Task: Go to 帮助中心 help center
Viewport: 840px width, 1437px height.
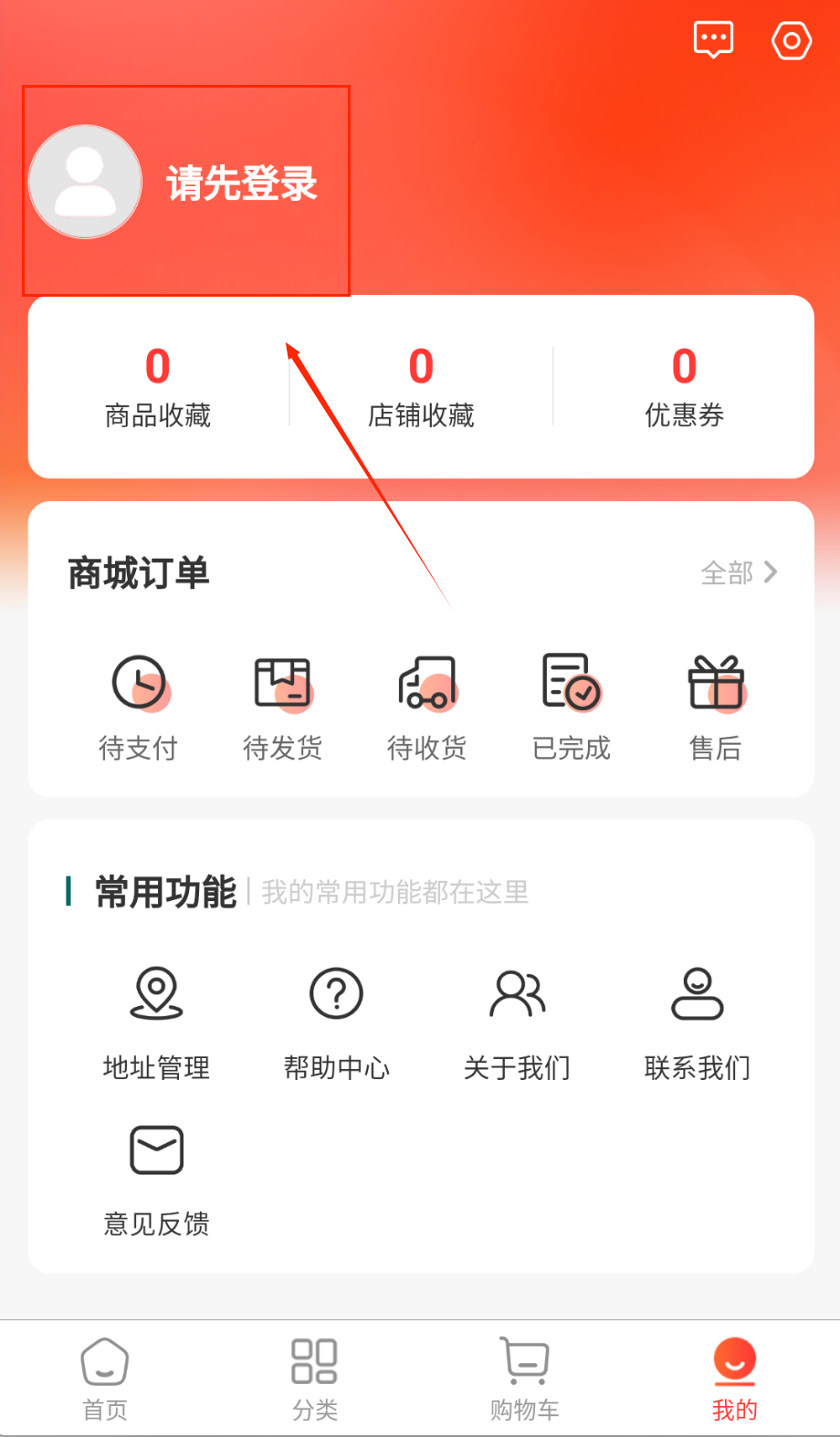Action: [337, 1023]
